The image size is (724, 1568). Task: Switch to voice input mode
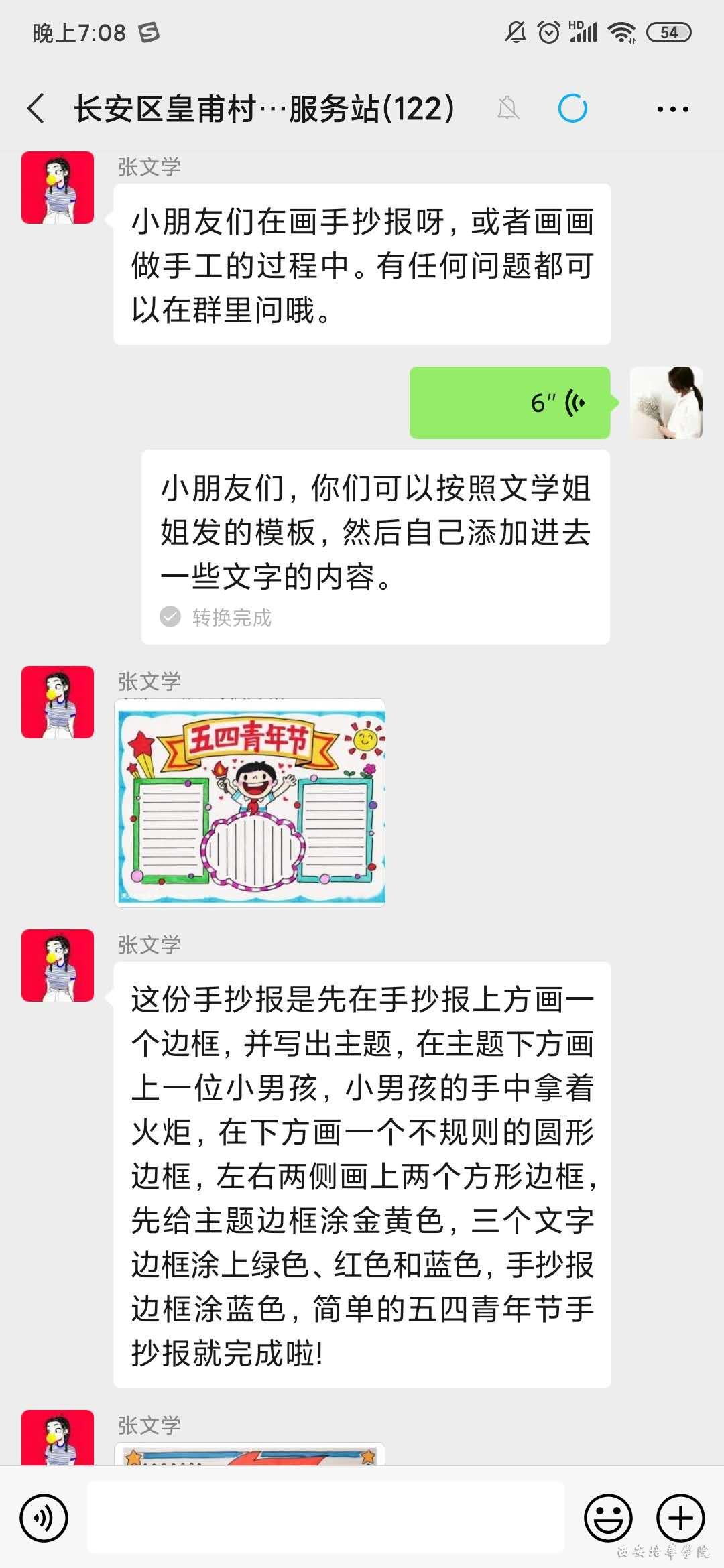tap(44, 1517)
